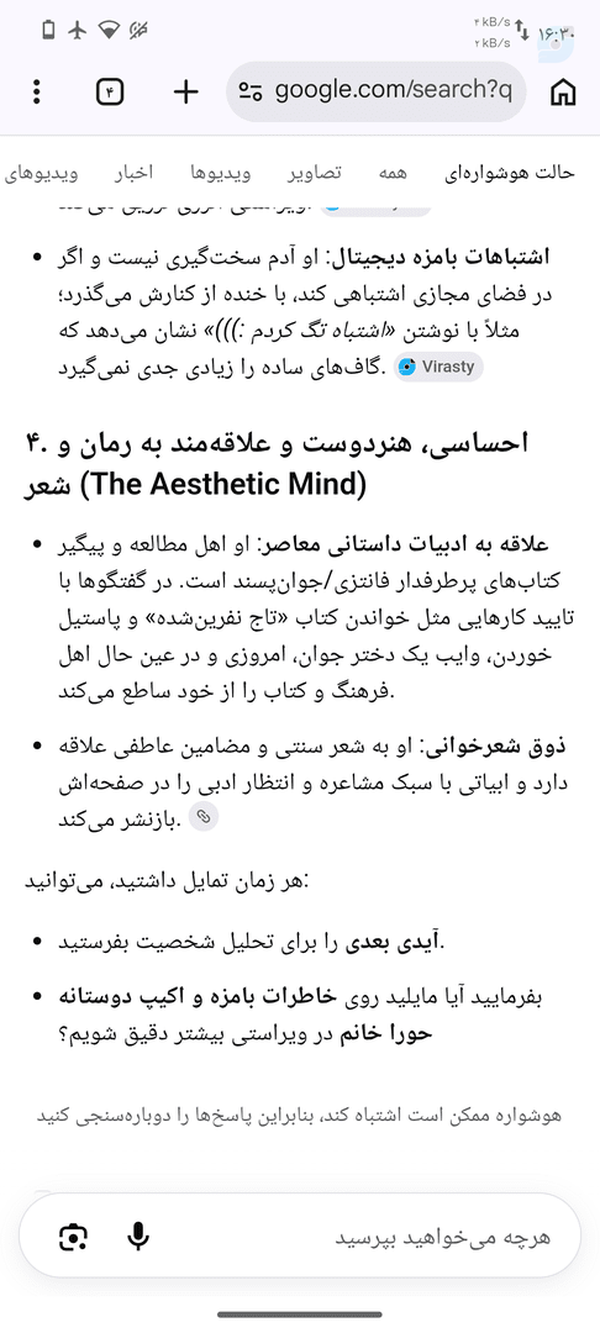Switch to the ویدیوها tab

pos(220,173)
